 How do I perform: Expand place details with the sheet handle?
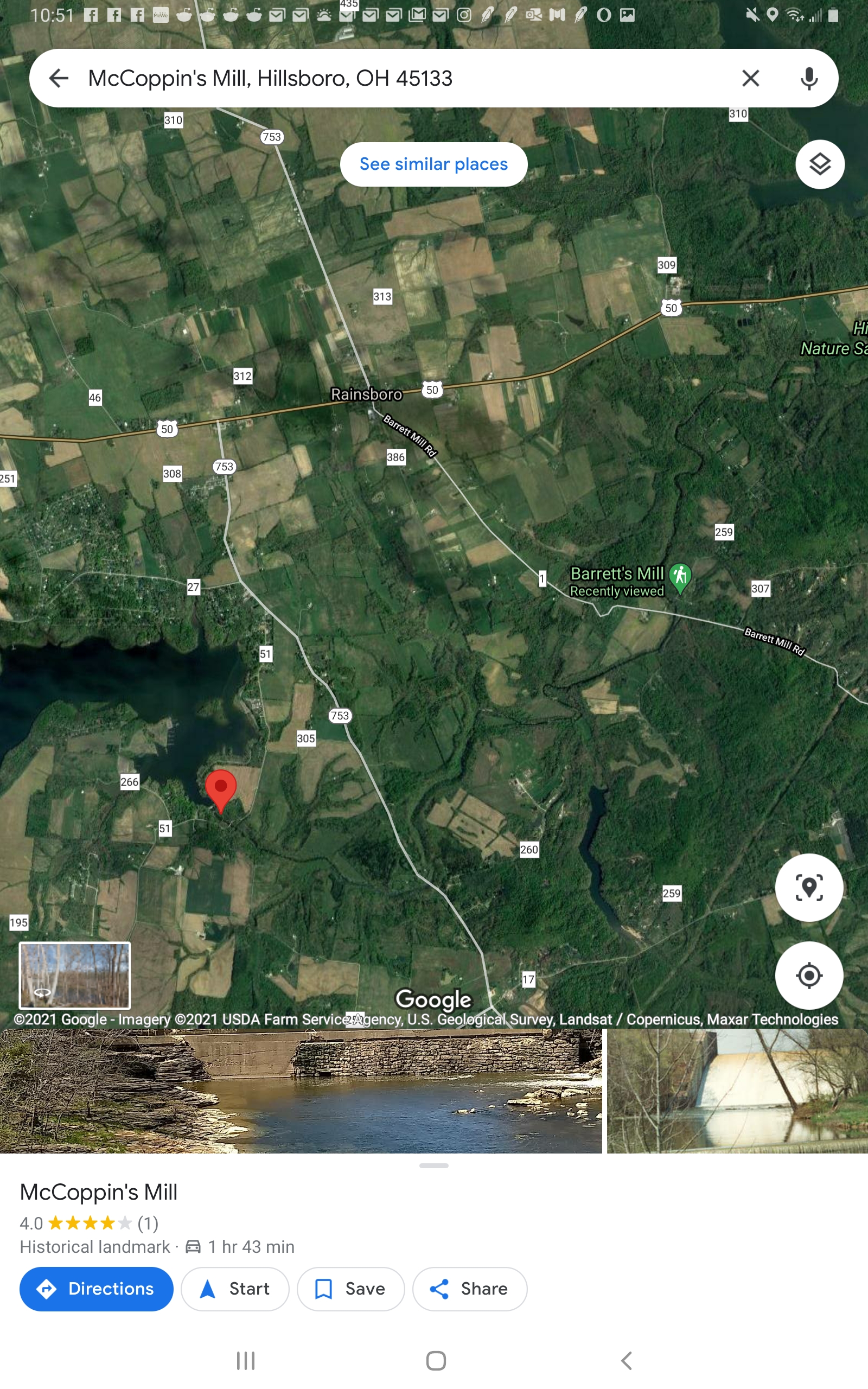[x=433, y=1165]
